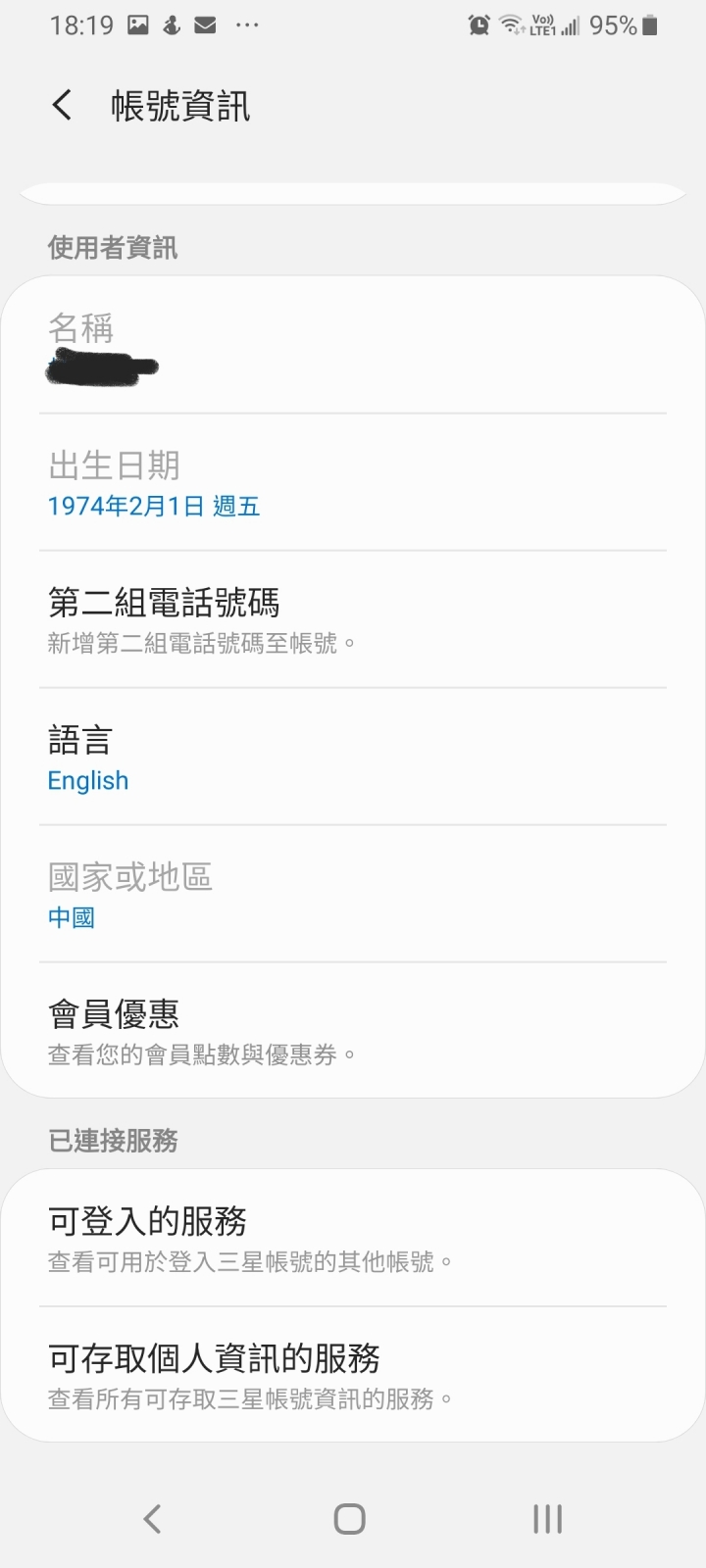Open 第二組電話號碼 settings

coord(353,620)
